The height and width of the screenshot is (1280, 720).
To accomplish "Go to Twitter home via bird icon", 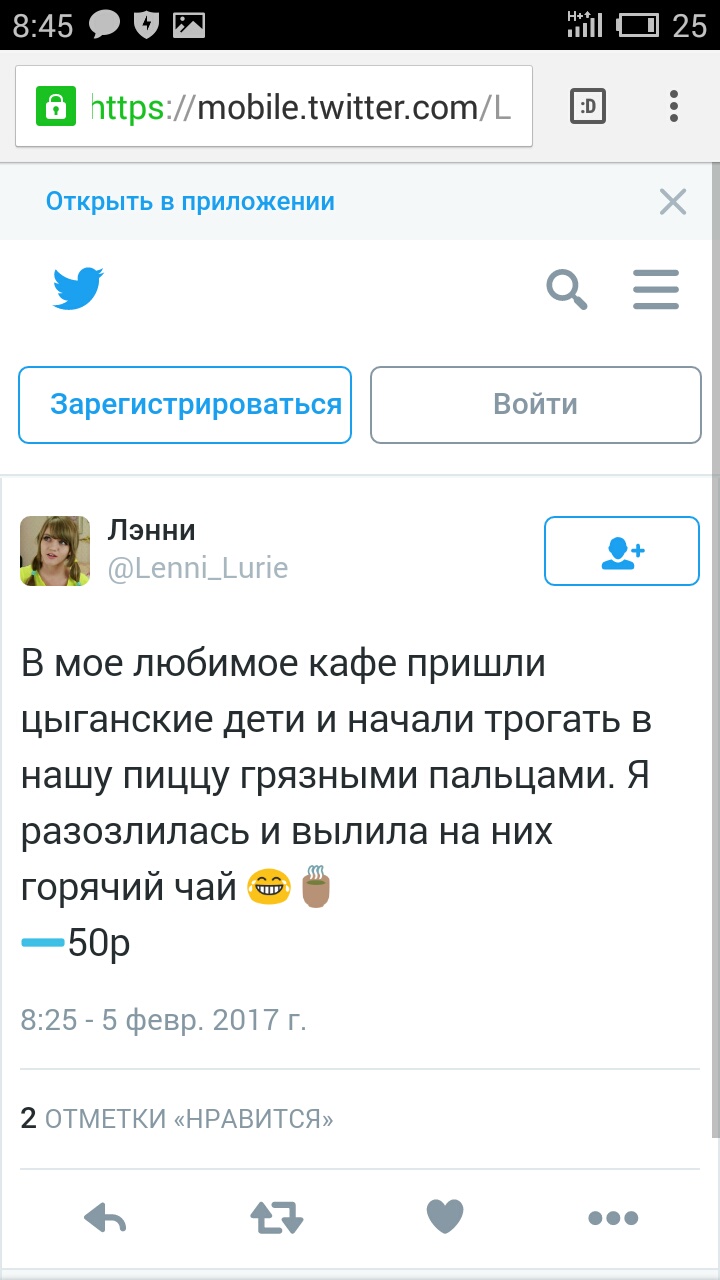I will [x=78, y=289].
